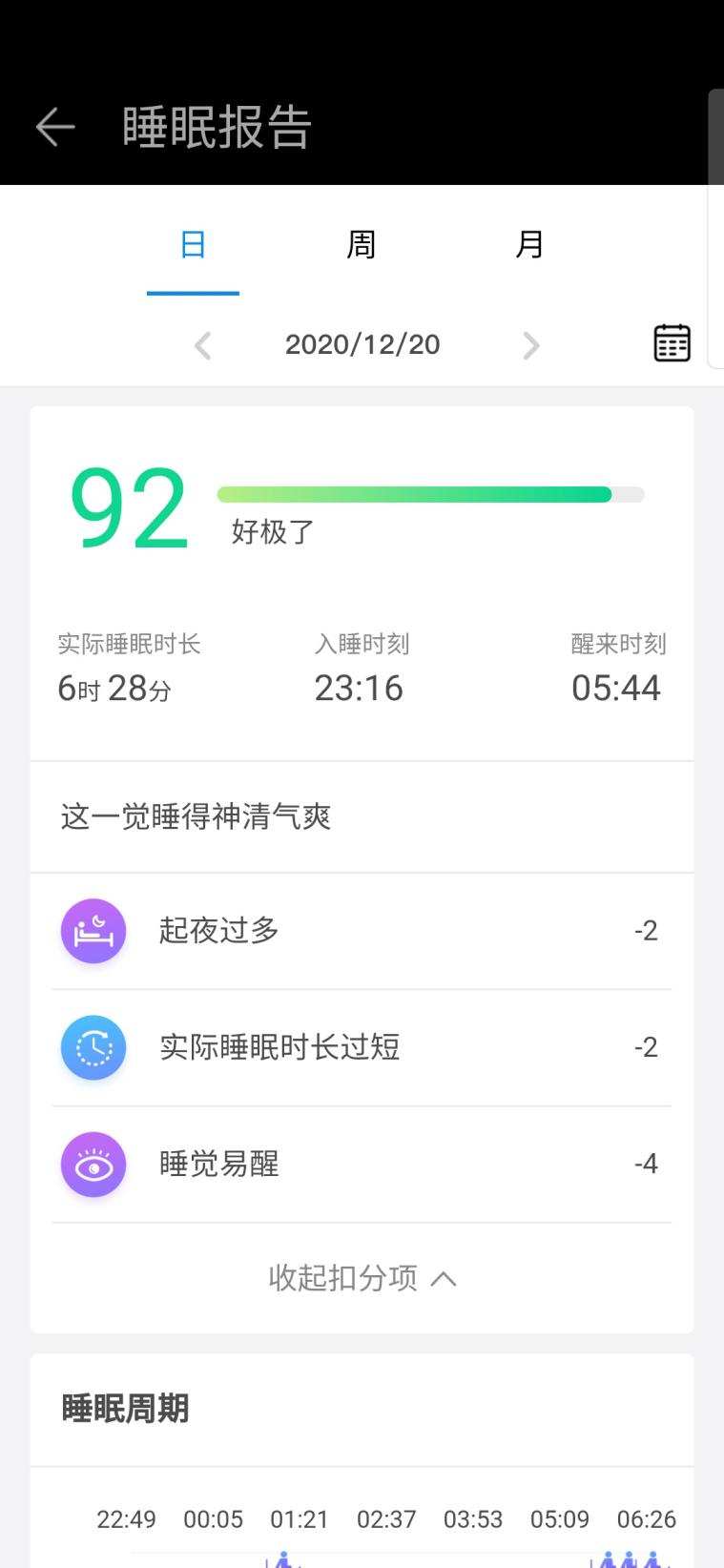This screenshot has width=724, height=1568.
Task: Select the 日 daily tab
Action: coord(193,244)
